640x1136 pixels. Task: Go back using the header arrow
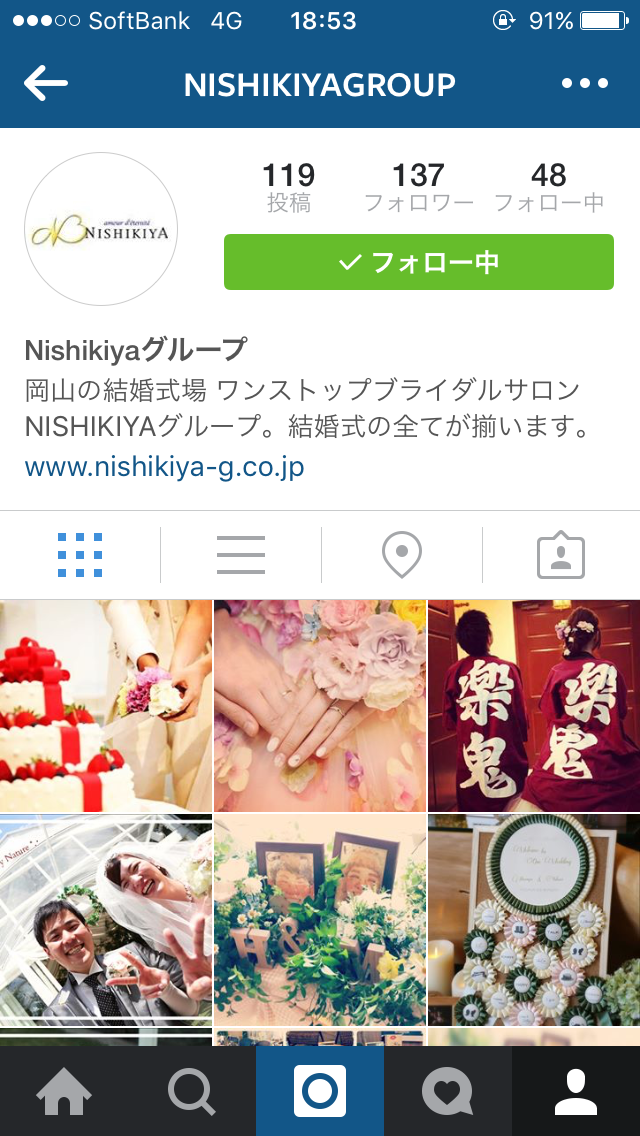point(46,84)
